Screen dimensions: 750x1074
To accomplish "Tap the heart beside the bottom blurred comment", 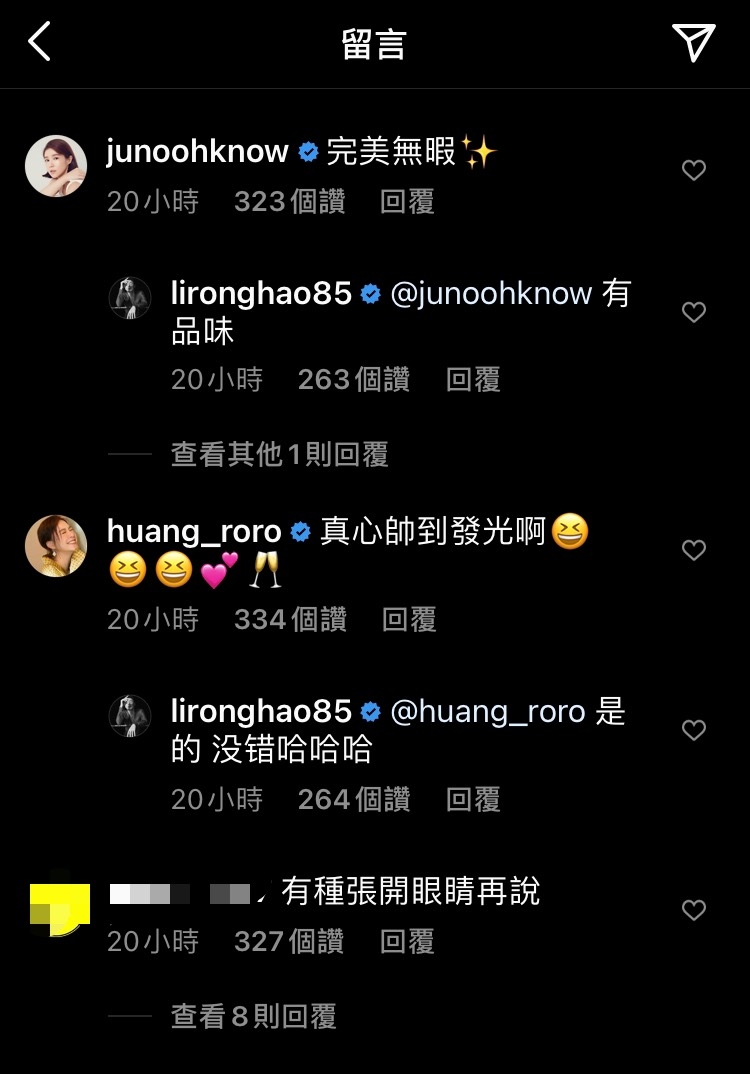I will click(694, 910).
